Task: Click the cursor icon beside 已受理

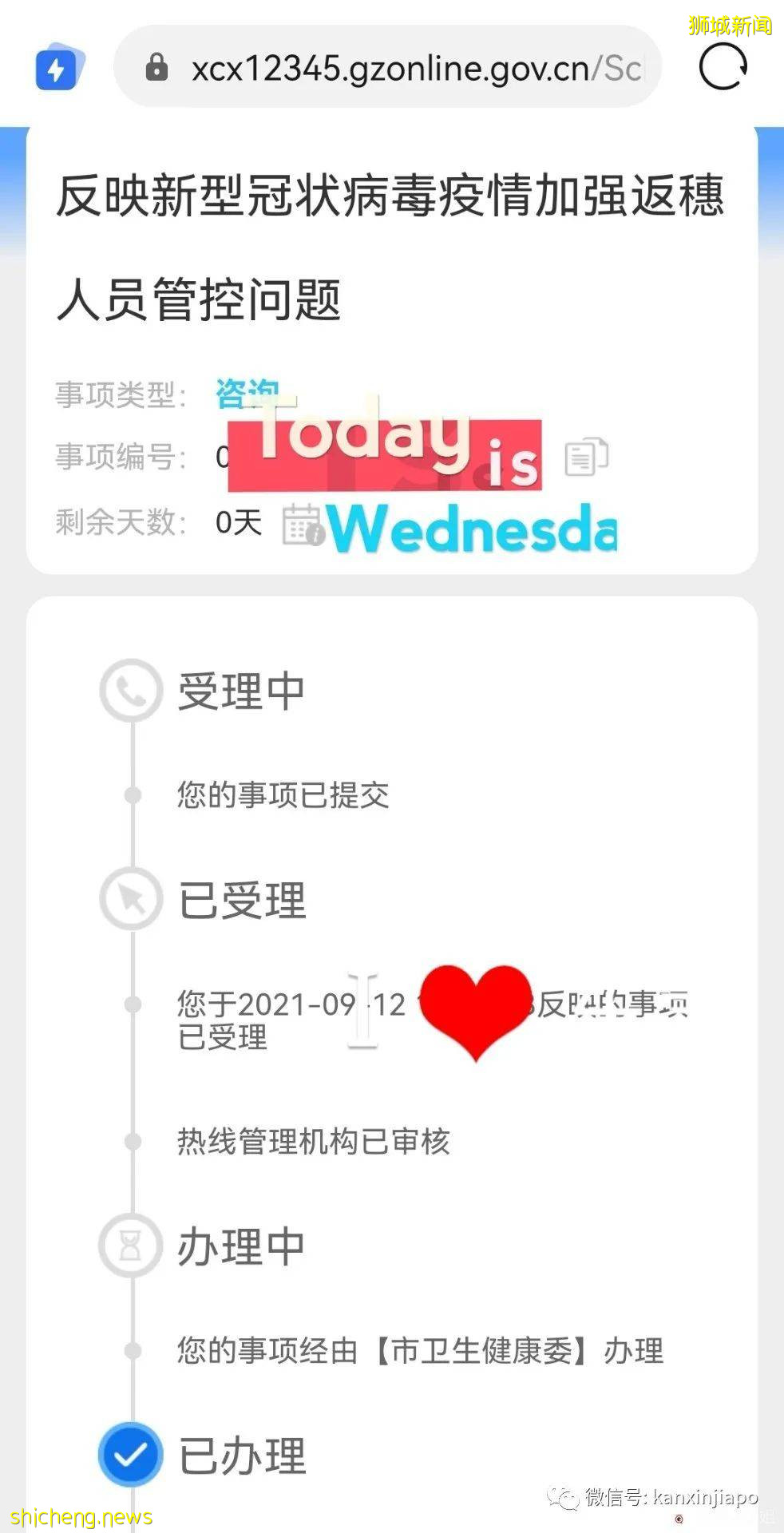Action: (x=130, y=897)
